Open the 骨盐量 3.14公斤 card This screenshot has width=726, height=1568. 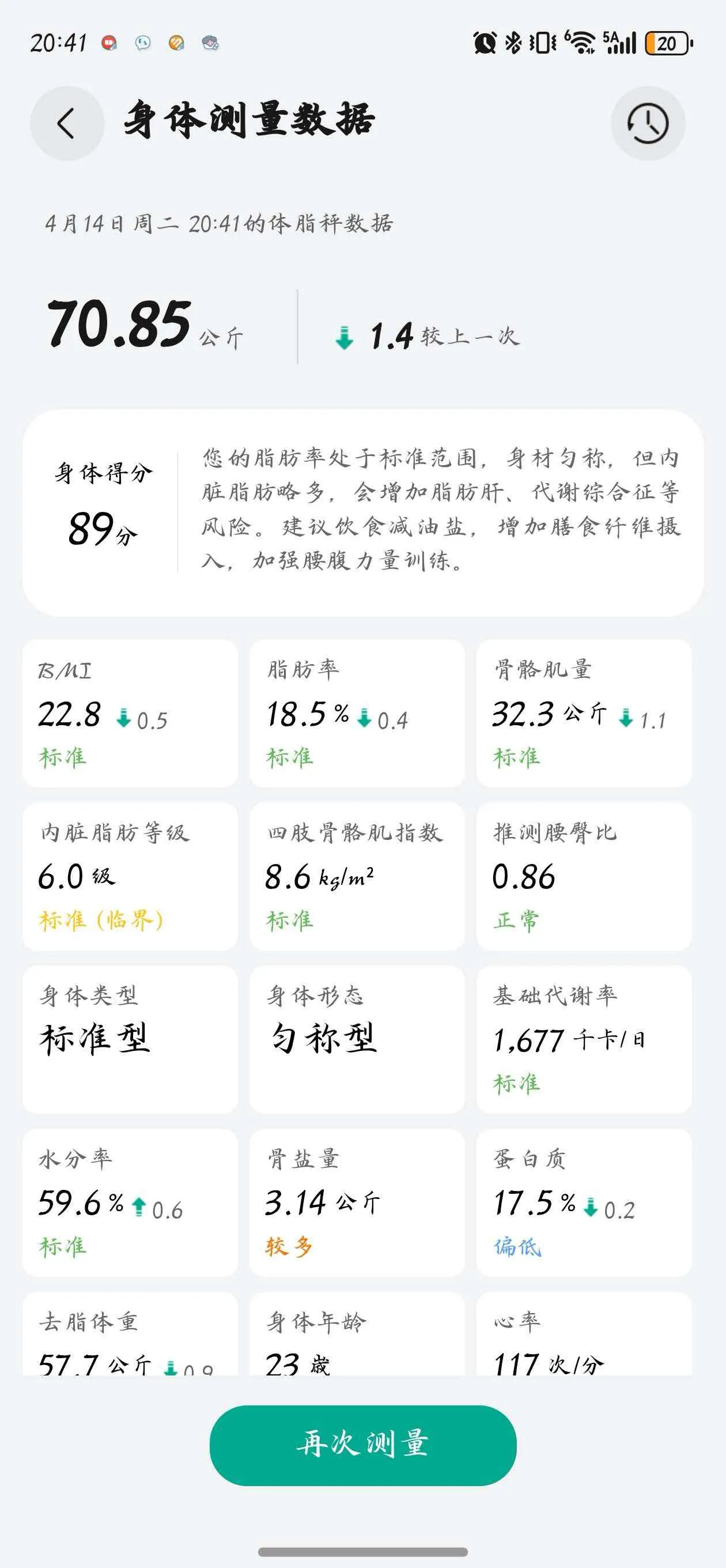click(357, 1202)
